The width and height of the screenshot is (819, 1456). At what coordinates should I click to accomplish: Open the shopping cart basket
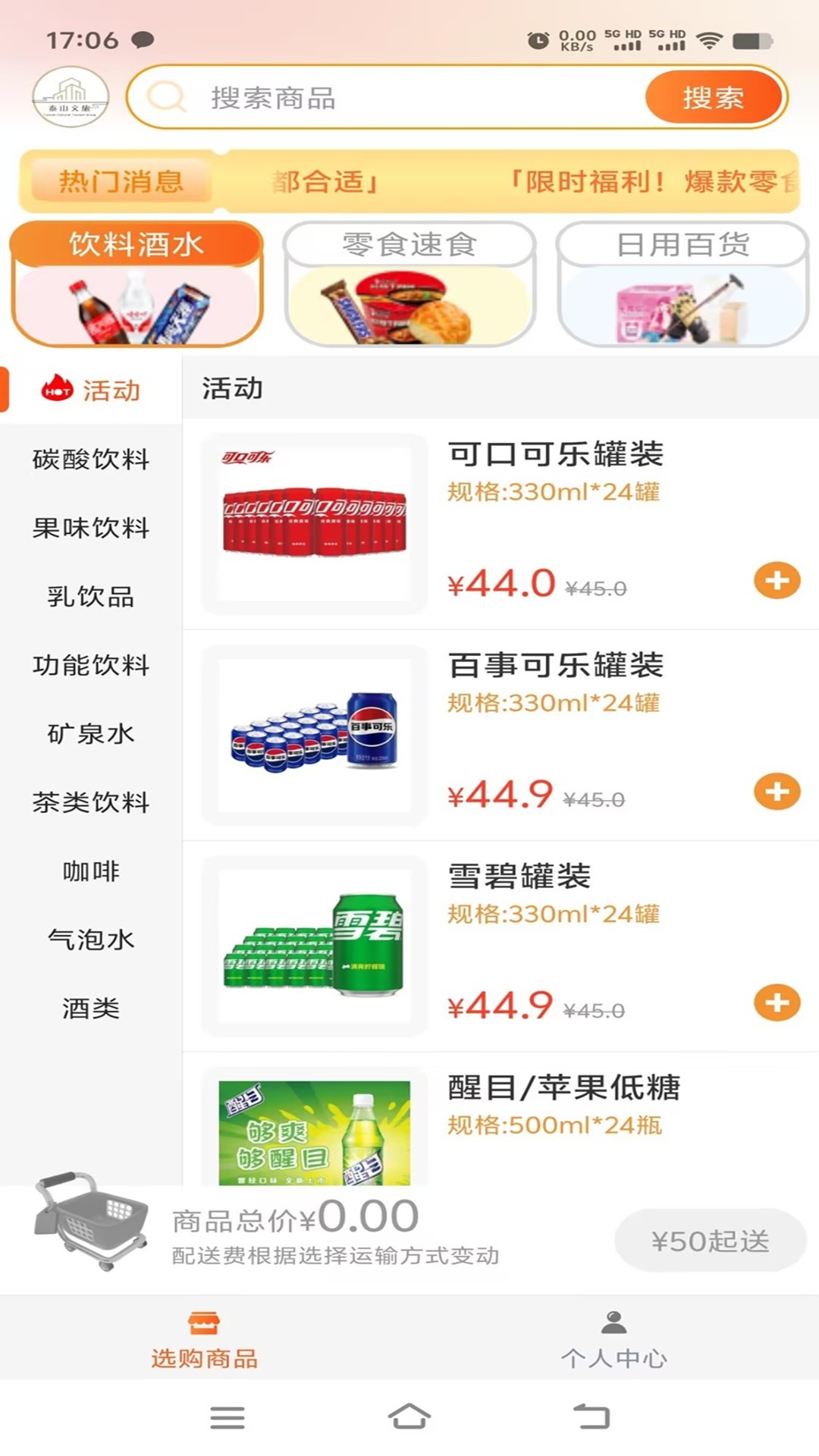(x=91, y=1221)
